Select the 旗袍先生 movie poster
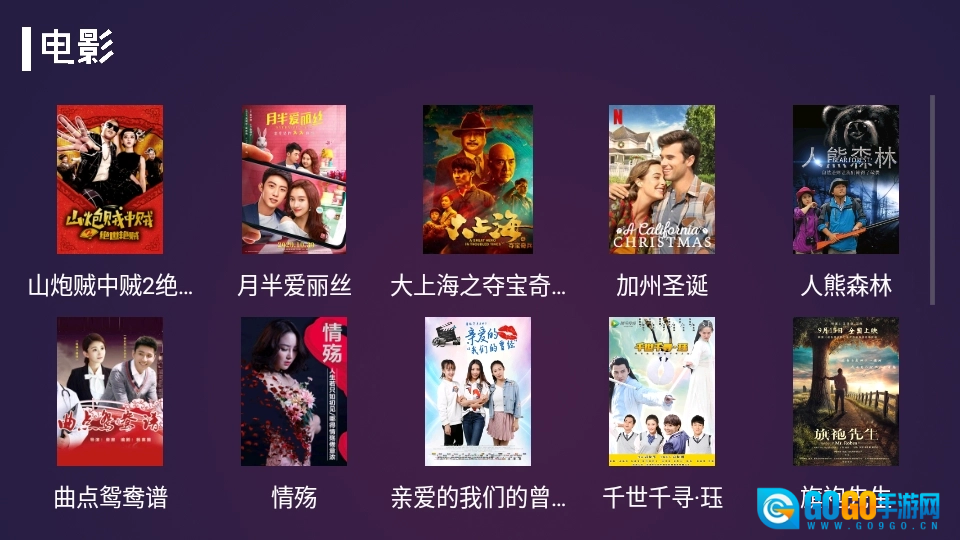Image resolution: width=960 pixels, height=540 pixels. pyautogui.click(x=846, y=392)
